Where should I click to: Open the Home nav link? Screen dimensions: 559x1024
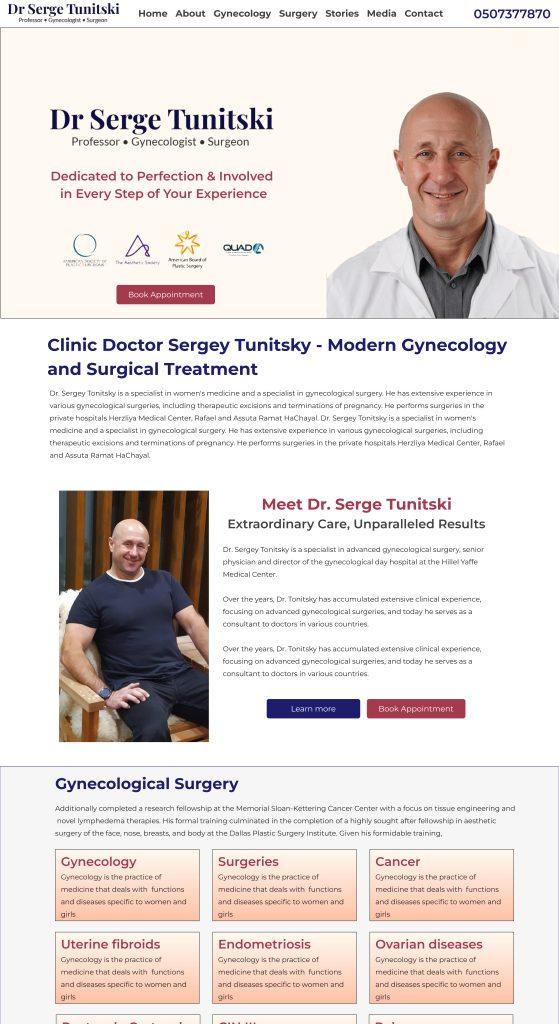[x=153, y=13]
